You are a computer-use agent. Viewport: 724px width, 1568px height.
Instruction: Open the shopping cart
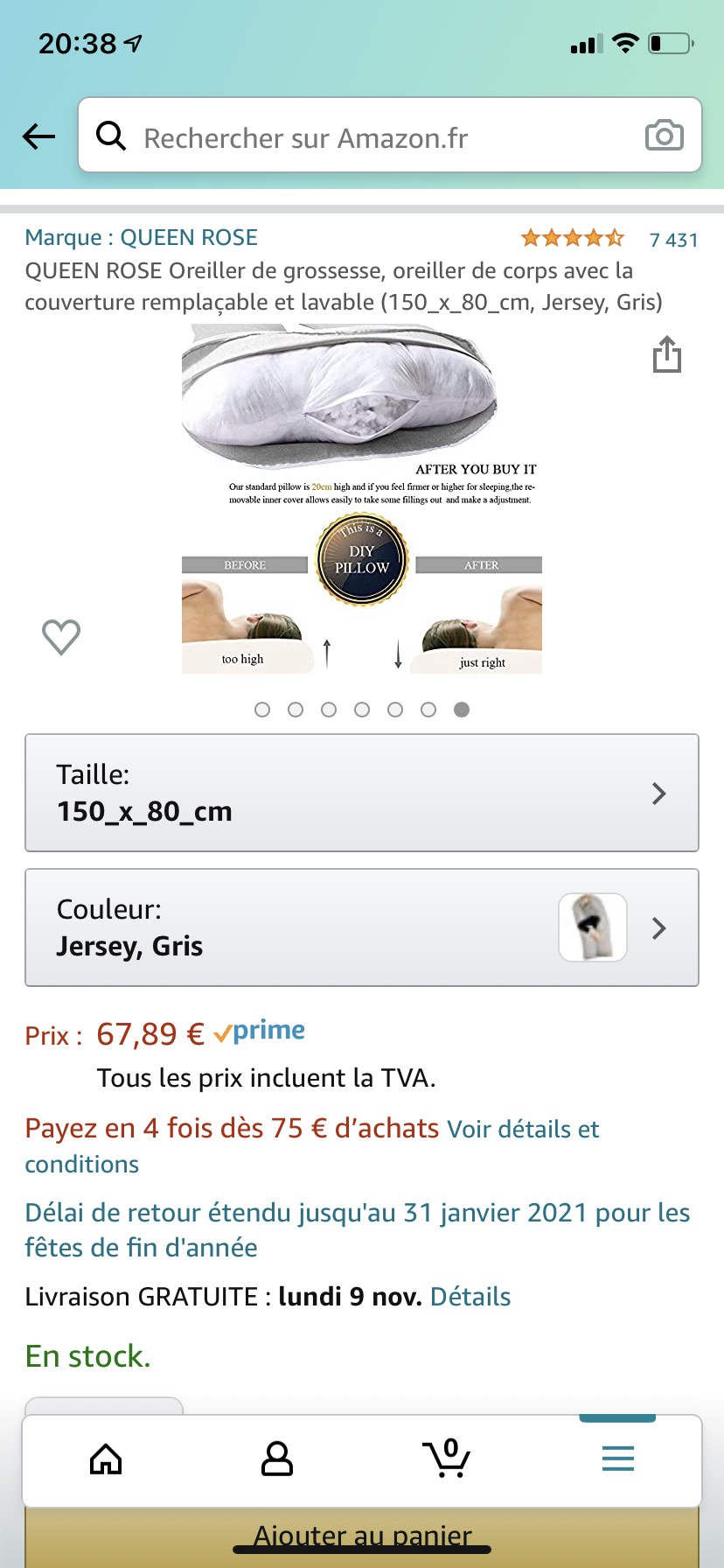click(447, 1458)
